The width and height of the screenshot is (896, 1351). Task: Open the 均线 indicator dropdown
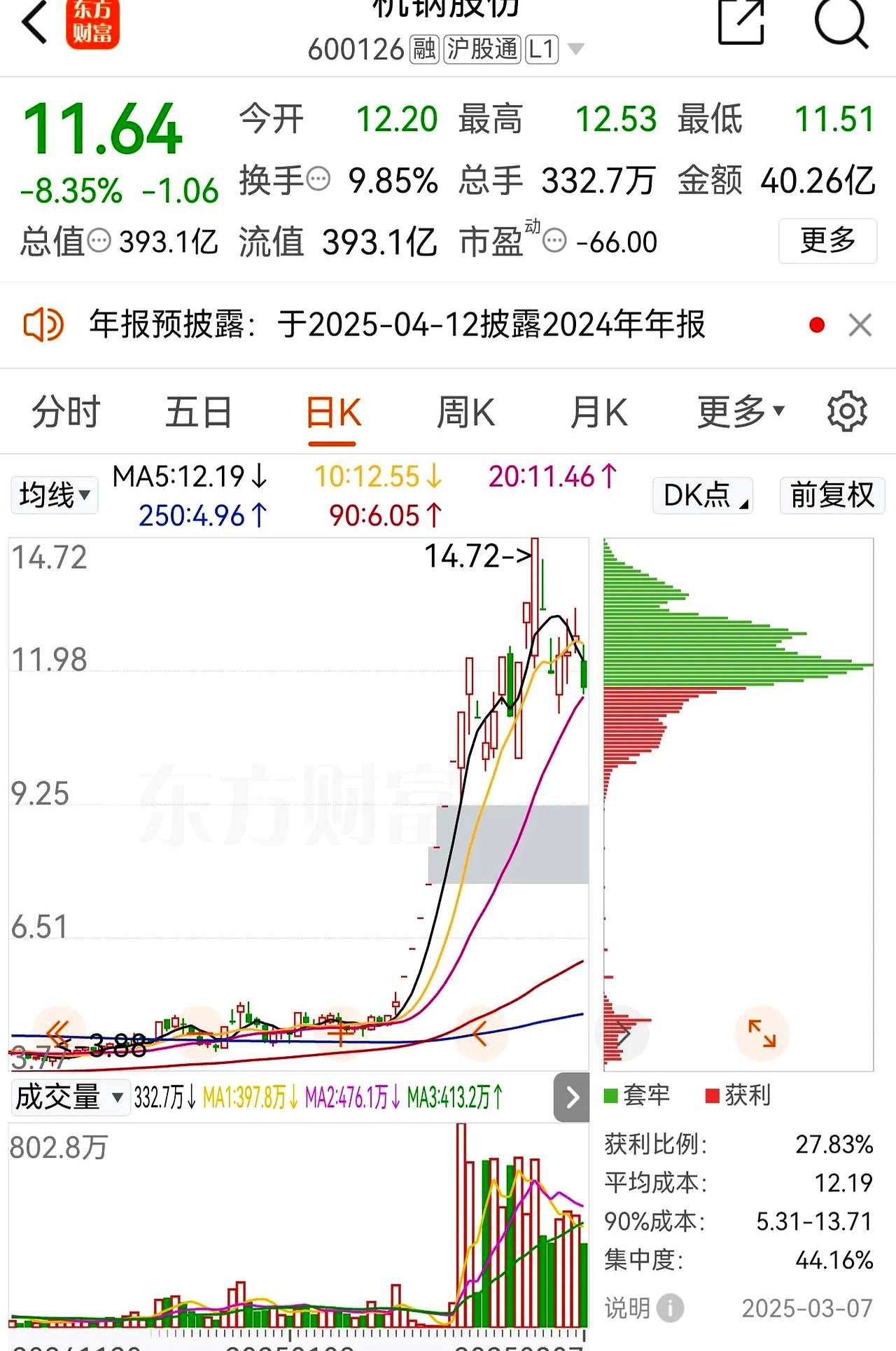coord(55,495)
